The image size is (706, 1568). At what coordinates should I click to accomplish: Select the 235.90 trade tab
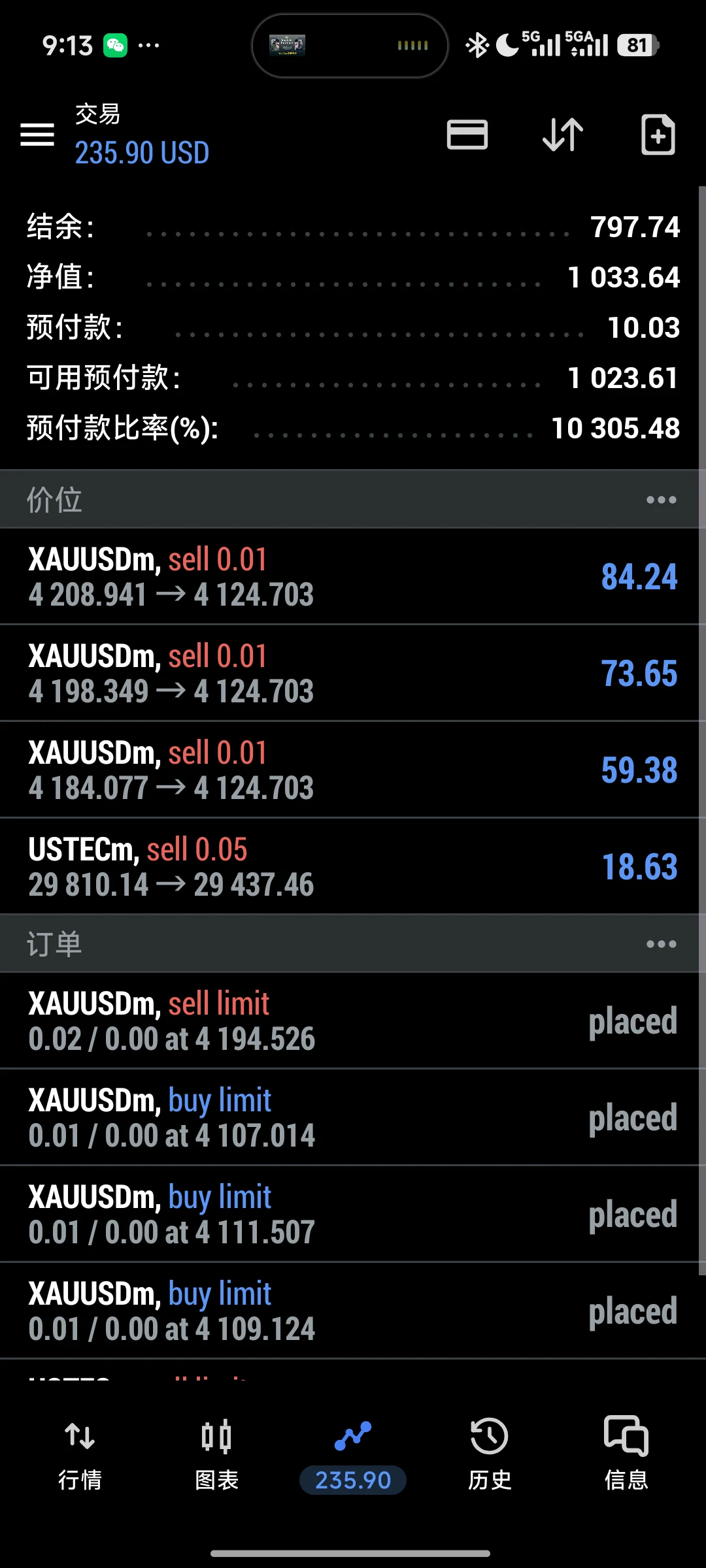[353, 1454]
